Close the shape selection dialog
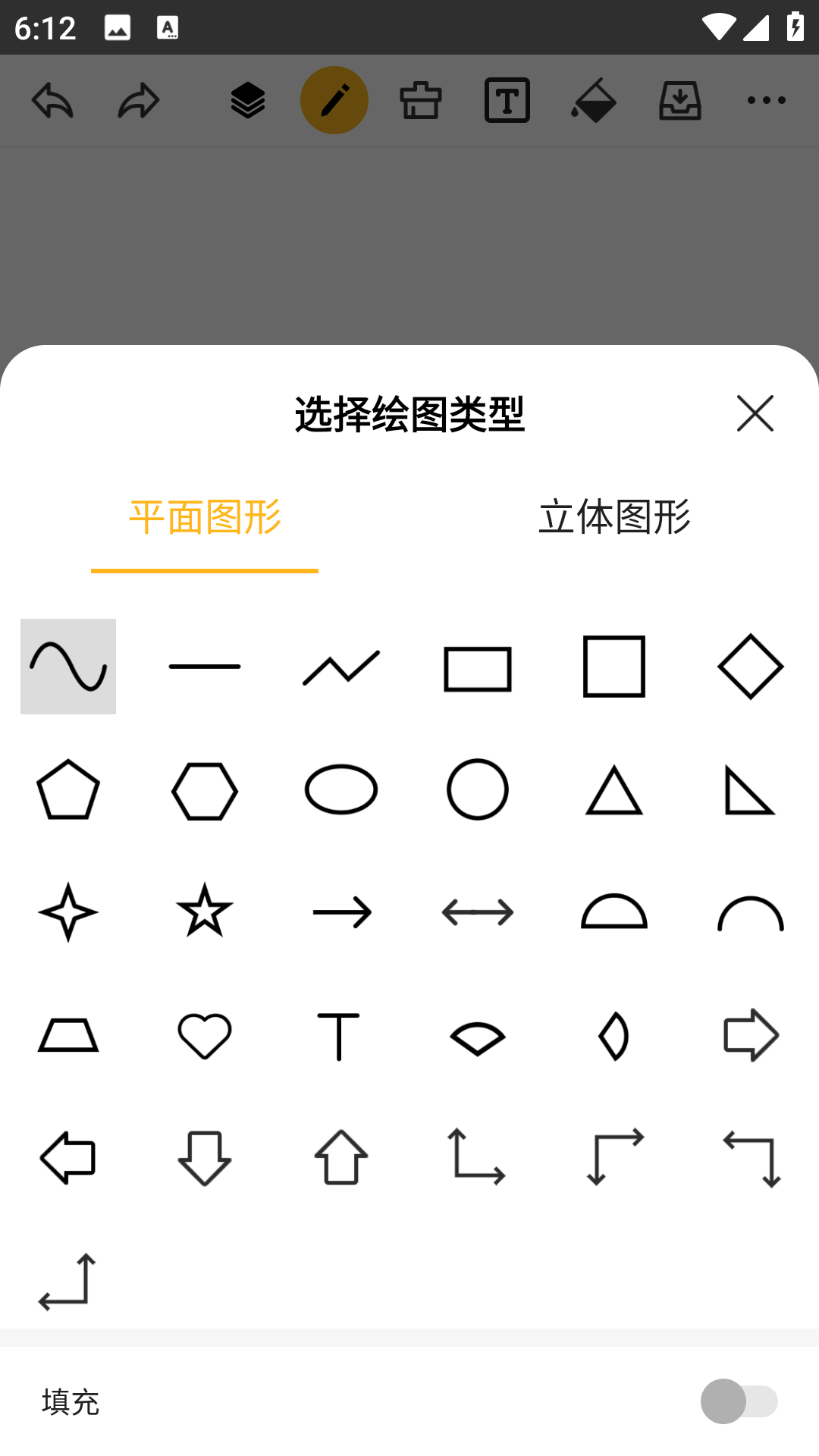819x1456 pixels. [755, 414]
